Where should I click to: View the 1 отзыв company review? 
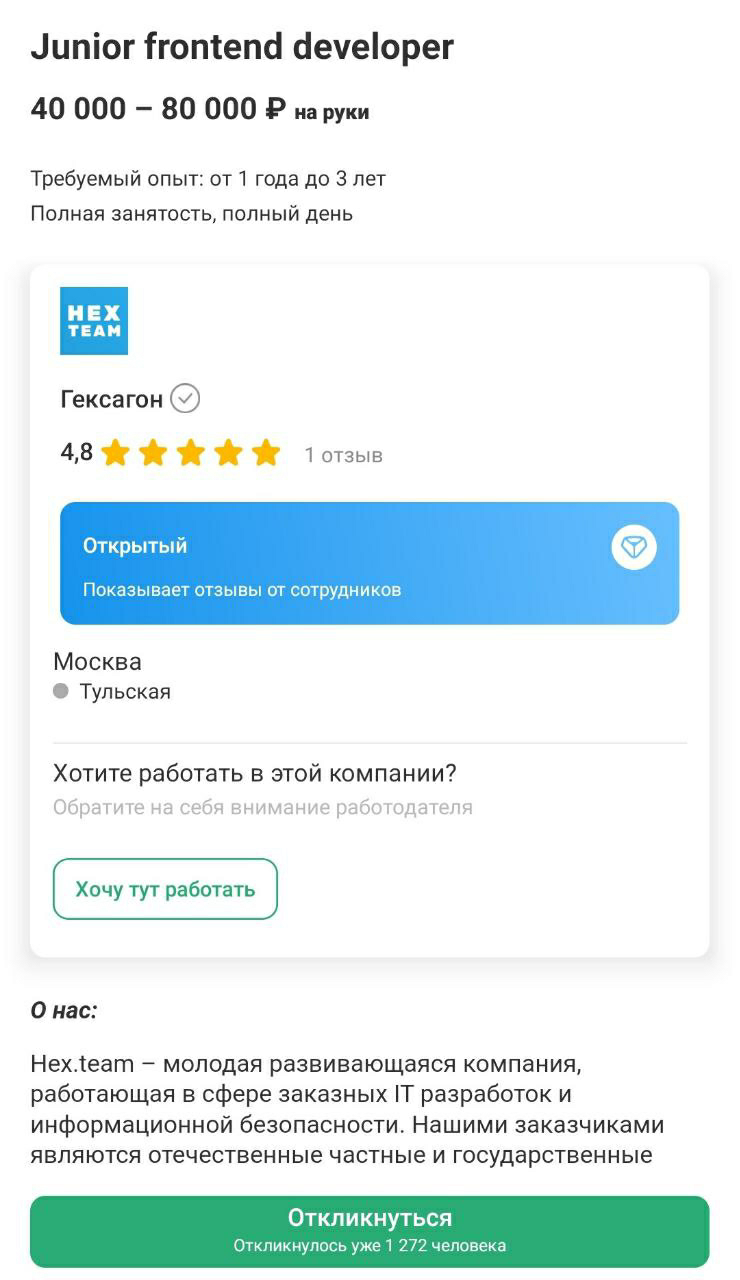(343, 455)
